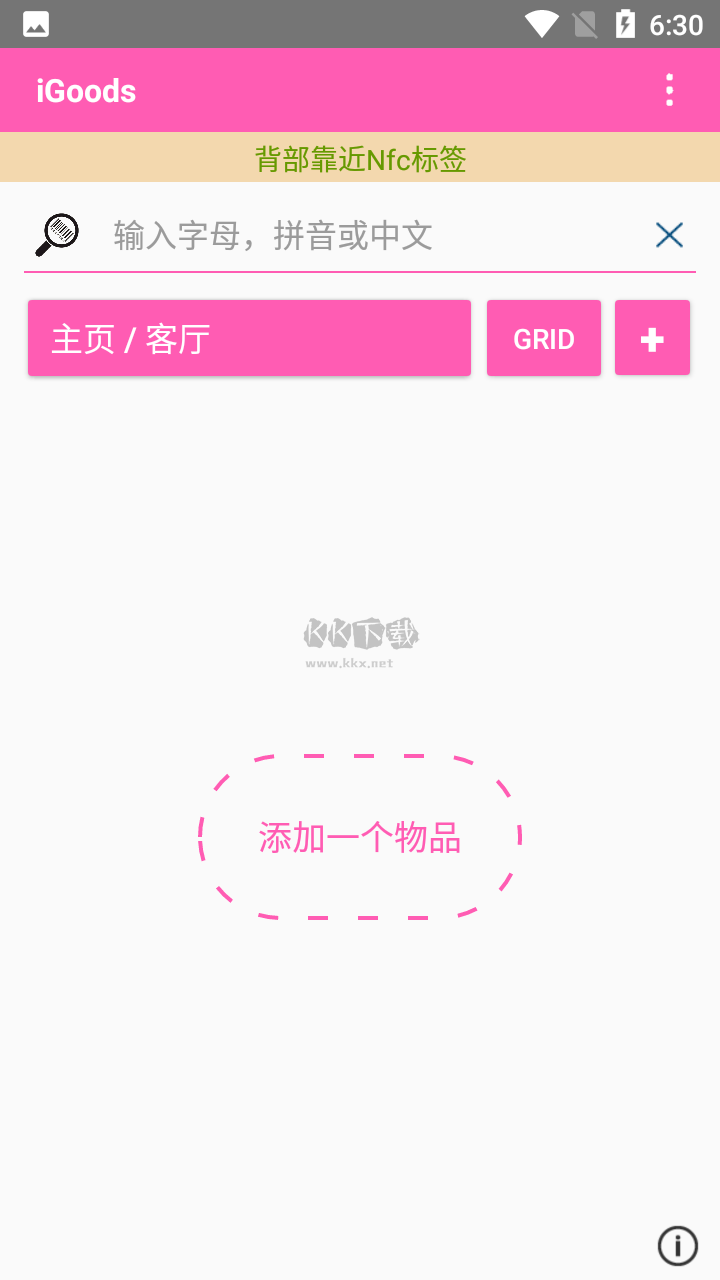Tap the info icon at the bottom right

(677, 1245)
